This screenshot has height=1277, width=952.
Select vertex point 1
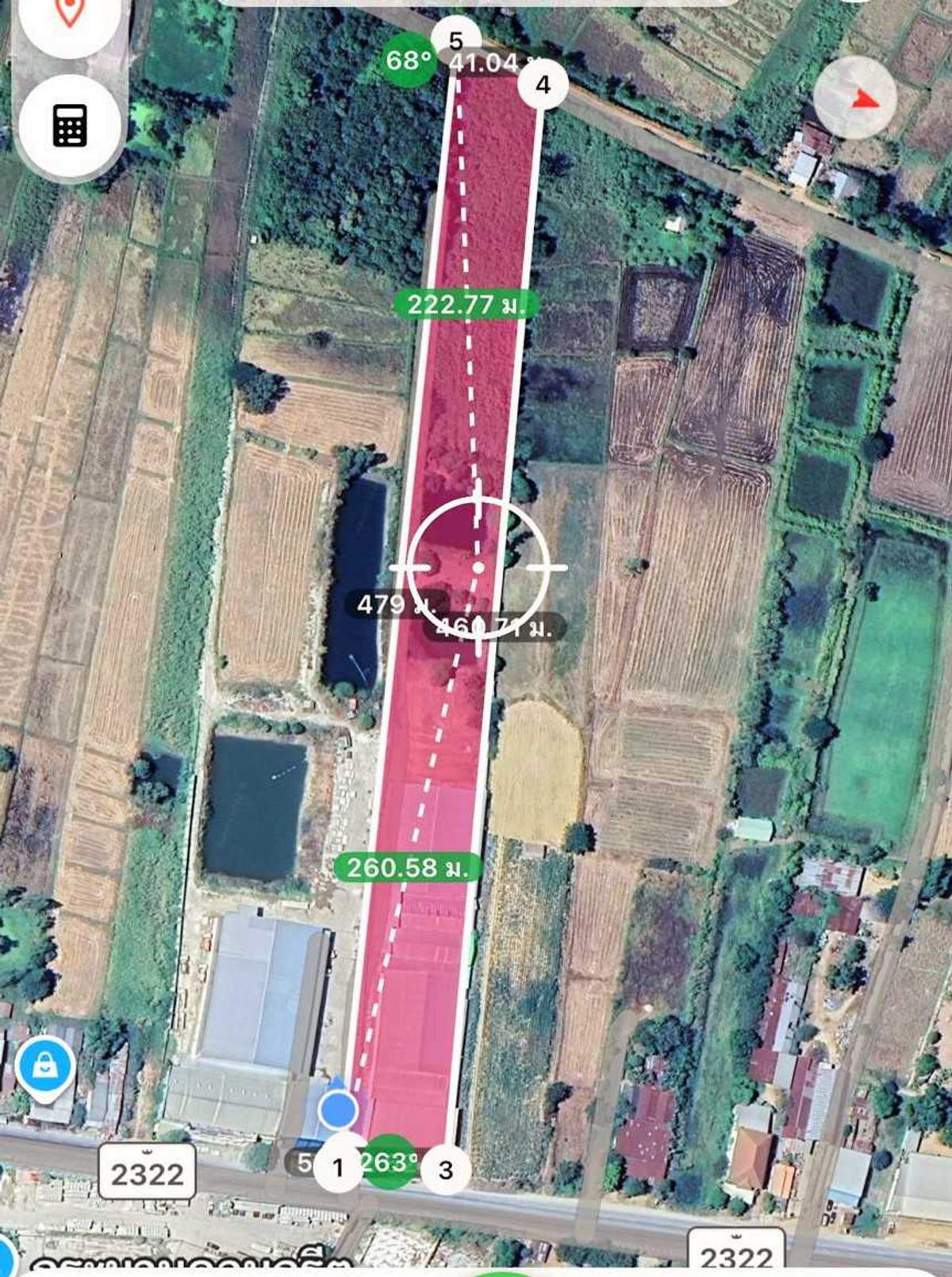coord(339,1167)
